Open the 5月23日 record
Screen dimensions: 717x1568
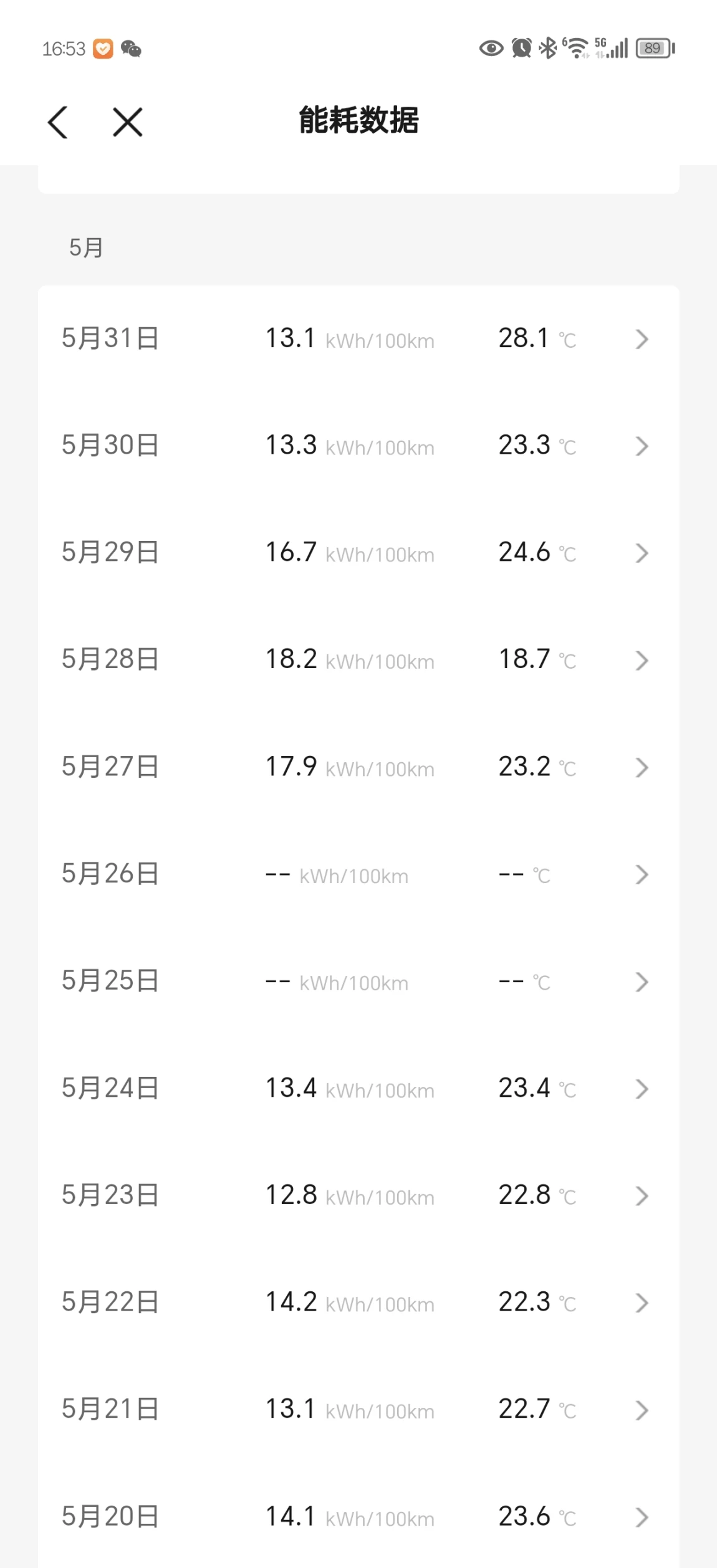tap(358, 1197)
